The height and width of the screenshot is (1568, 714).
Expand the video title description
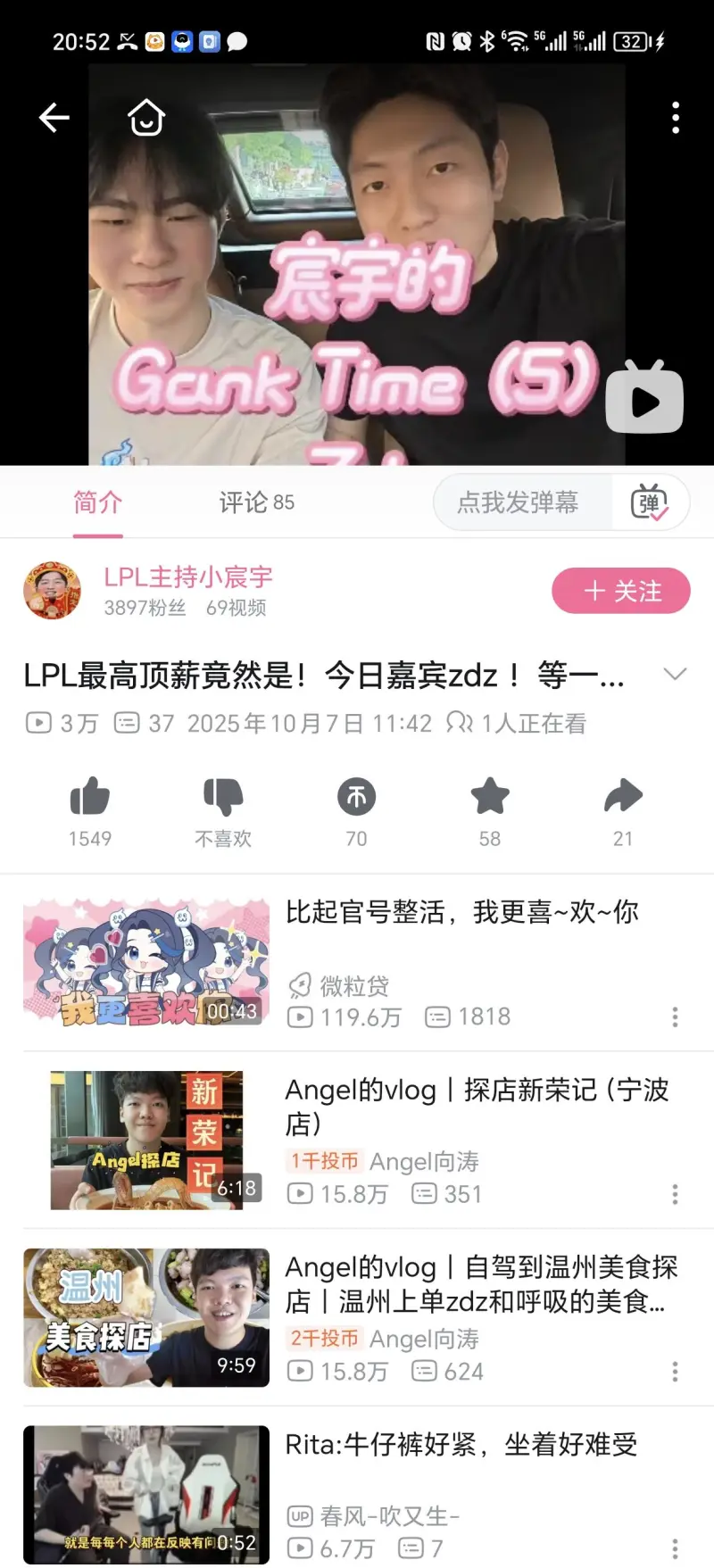[x=676, y=675]
